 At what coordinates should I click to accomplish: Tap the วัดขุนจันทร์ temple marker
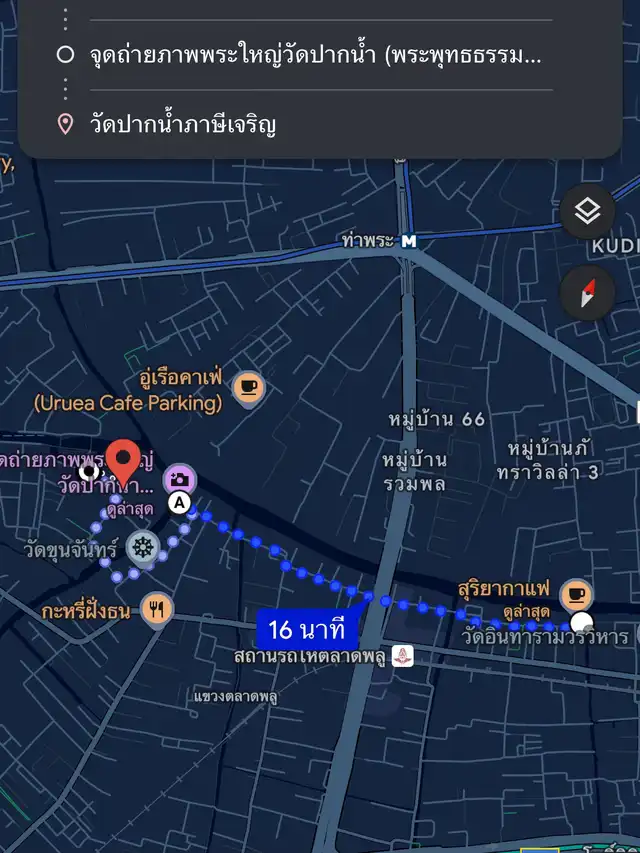143,547
